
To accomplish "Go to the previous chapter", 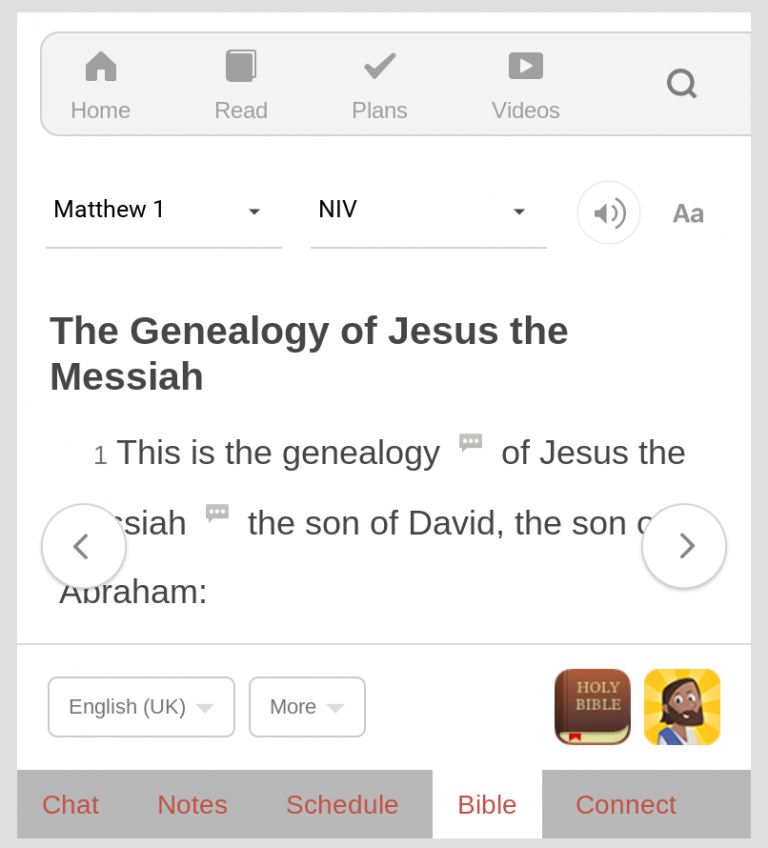I will point(83,546).
